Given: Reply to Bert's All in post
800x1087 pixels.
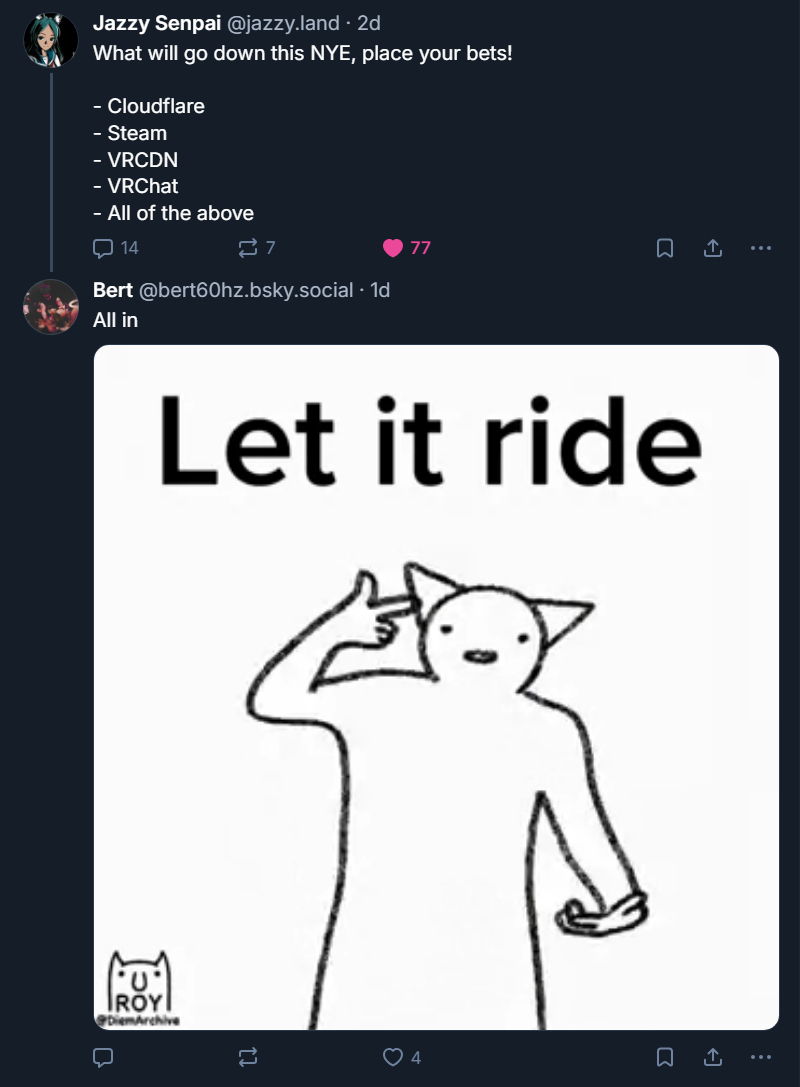Looking at the screenshot, I should tap(104, 1056).
